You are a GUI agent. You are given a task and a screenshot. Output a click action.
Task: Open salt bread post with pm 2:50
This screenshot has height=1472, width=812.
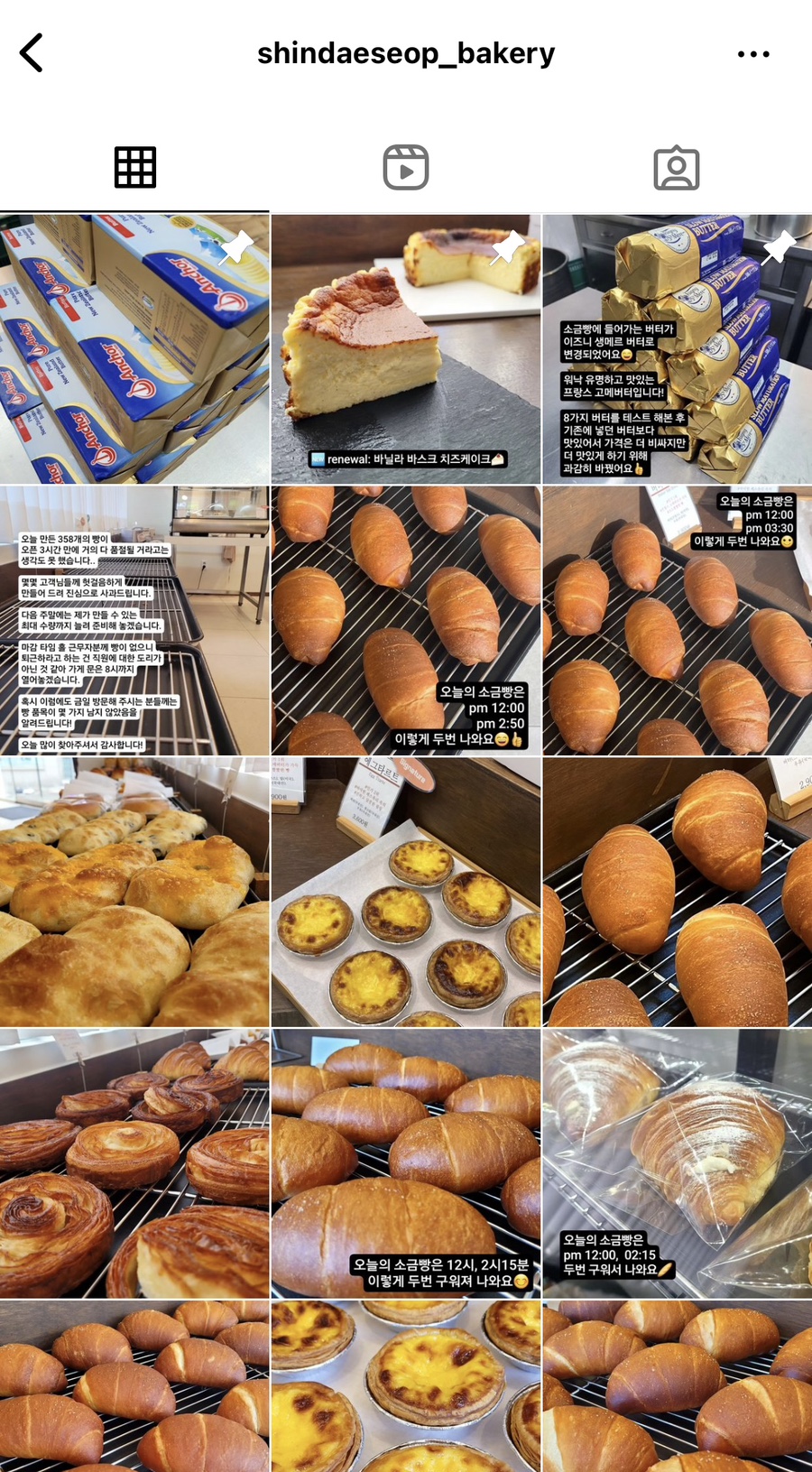tap(406, 621)
